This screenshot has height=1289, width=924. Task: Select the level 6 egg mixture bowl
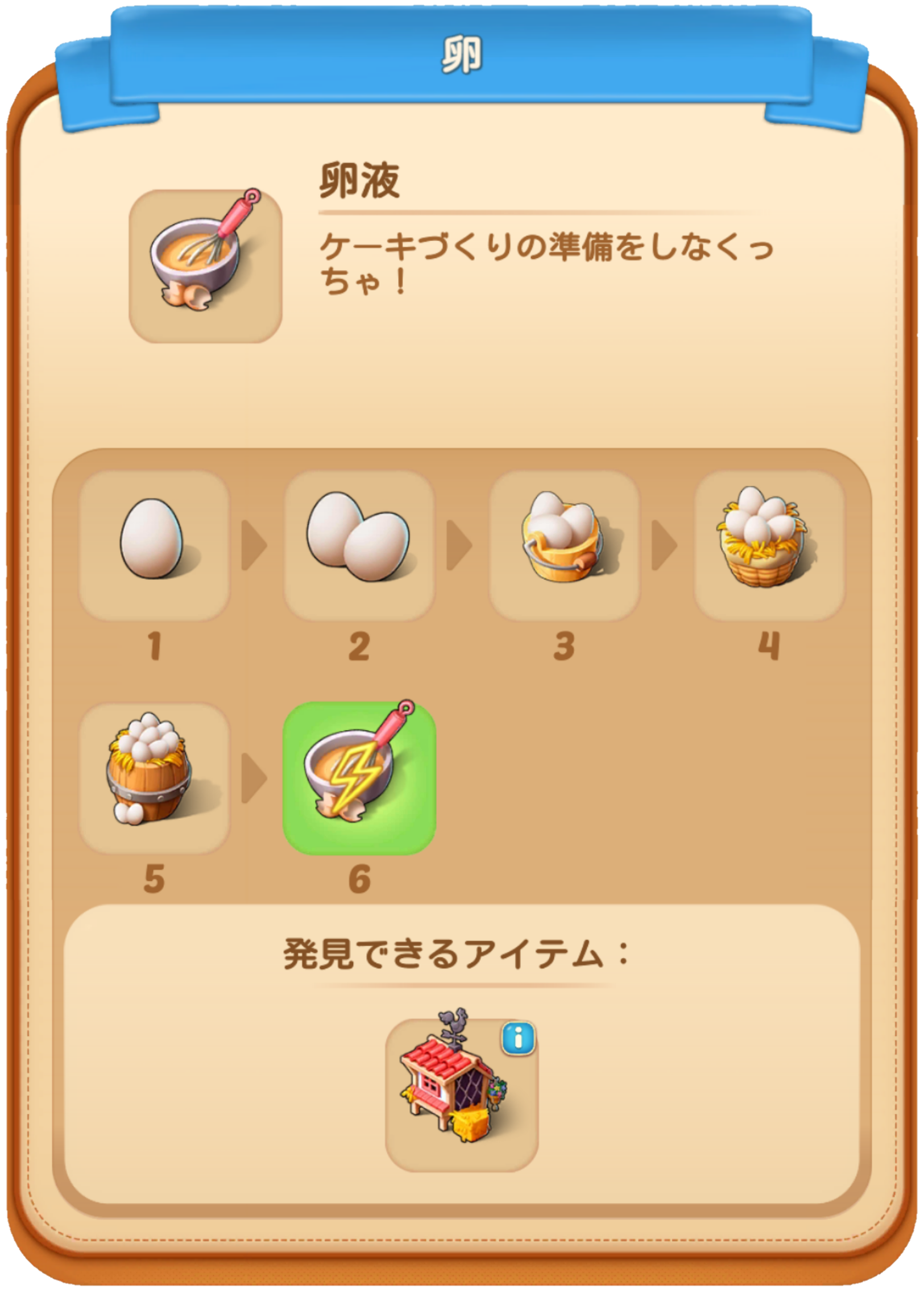[359, 778]
